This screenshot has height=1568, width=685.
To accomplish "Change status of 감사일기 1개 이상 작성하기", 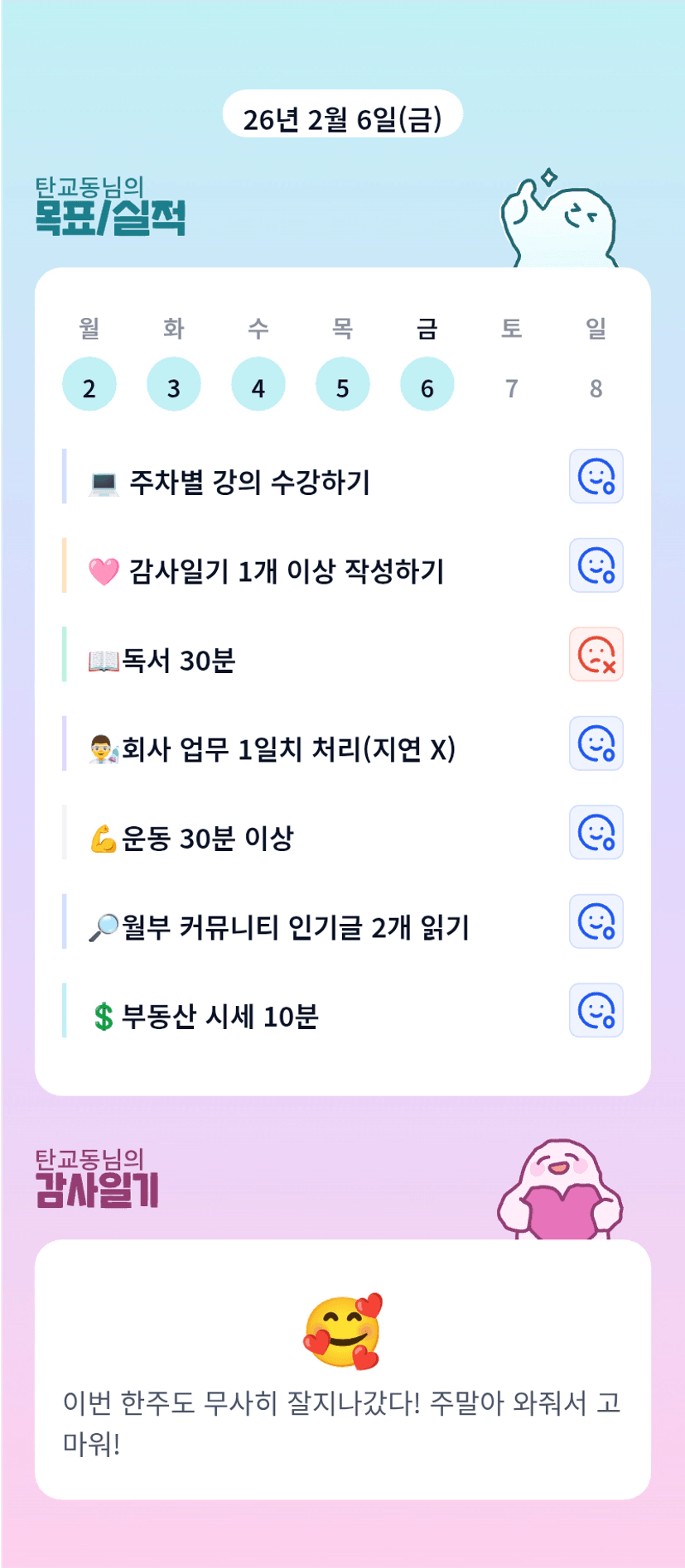I will (x=596, y=566).
